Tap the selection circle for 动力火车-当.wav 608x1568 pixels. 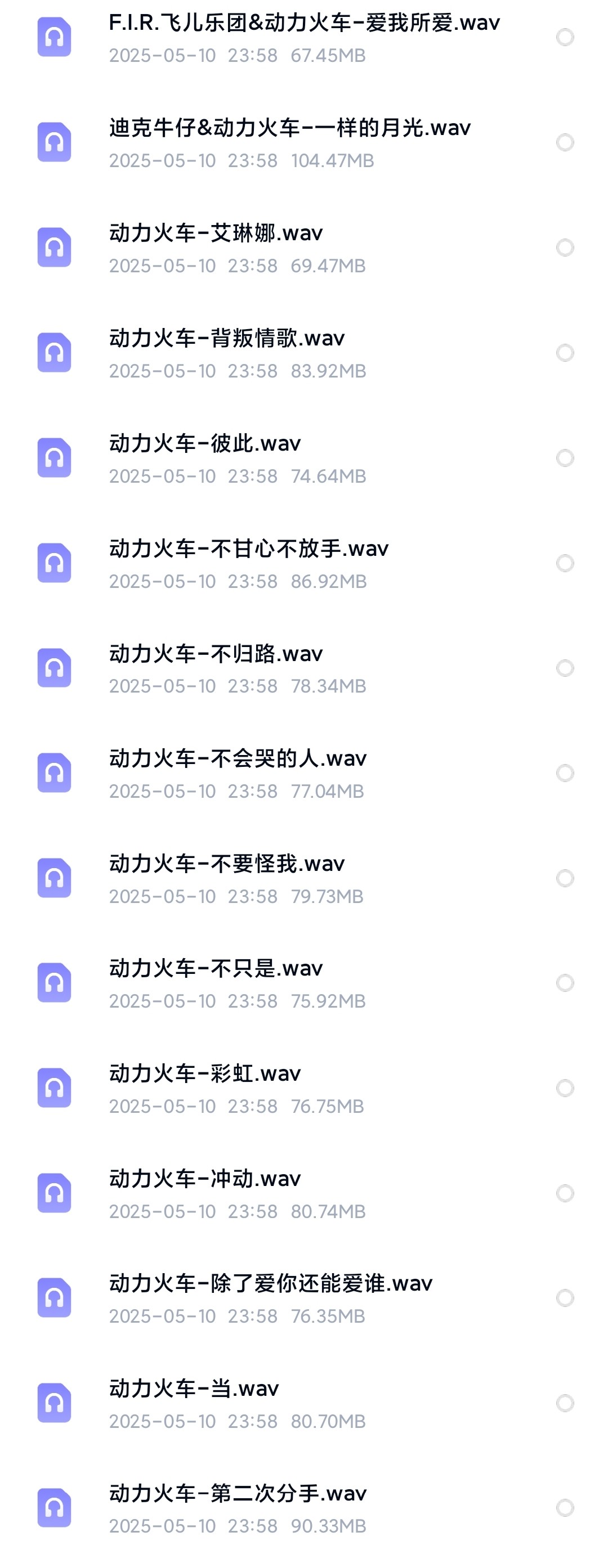pos(565,1403)
